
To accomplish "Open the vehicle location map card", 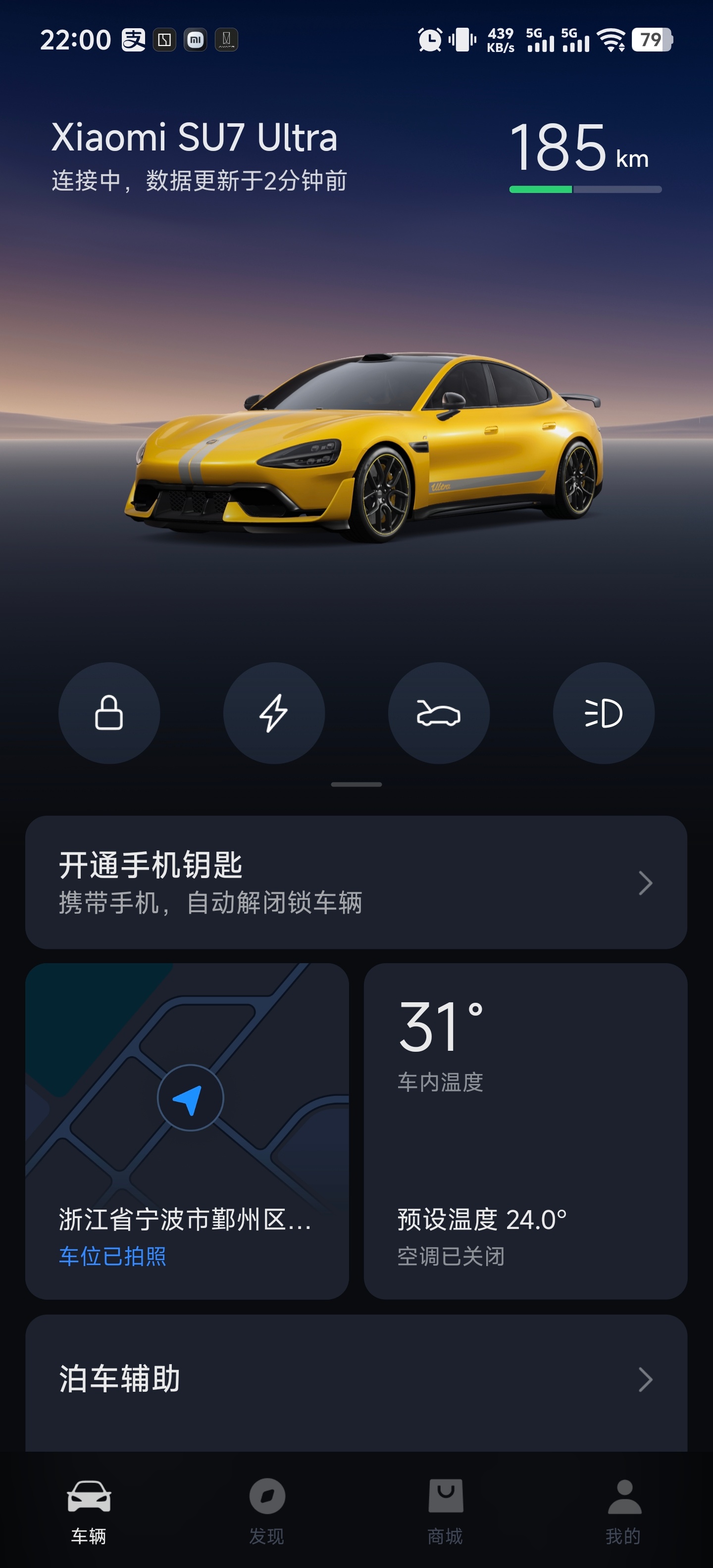I will pos(187,1131).
